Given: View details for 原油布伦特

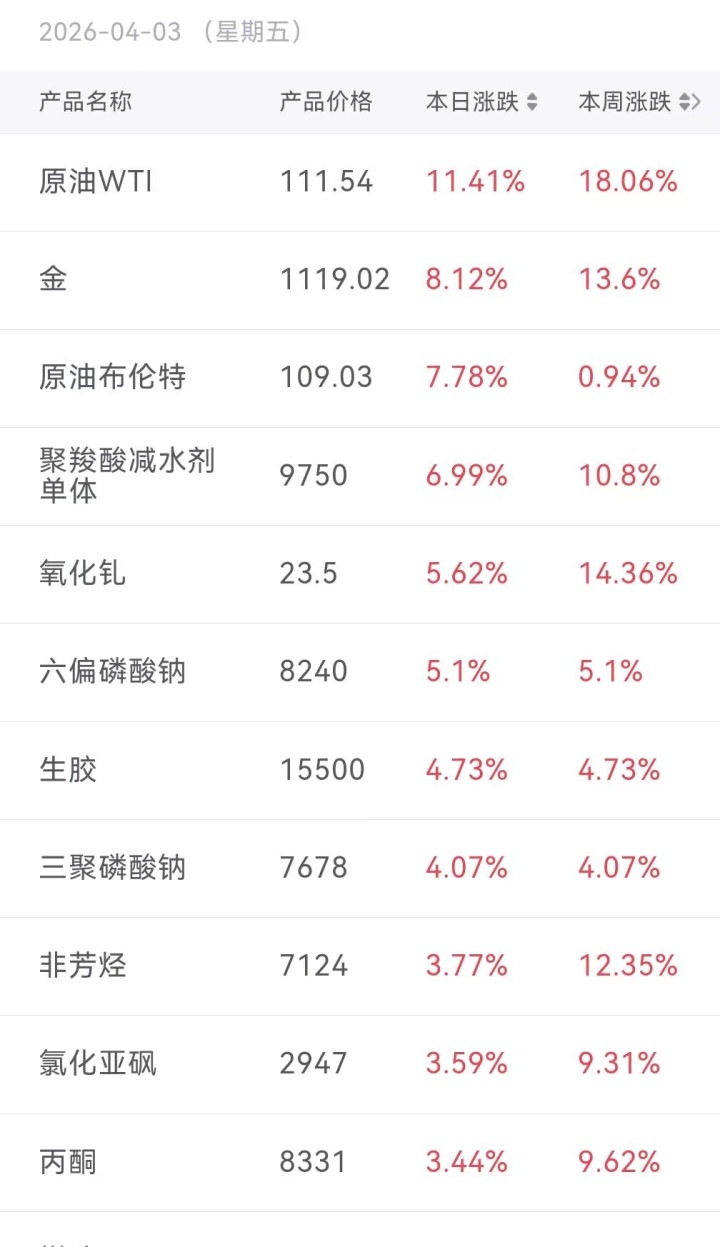Looking at the screenshot, I should [x=360, y=378].
